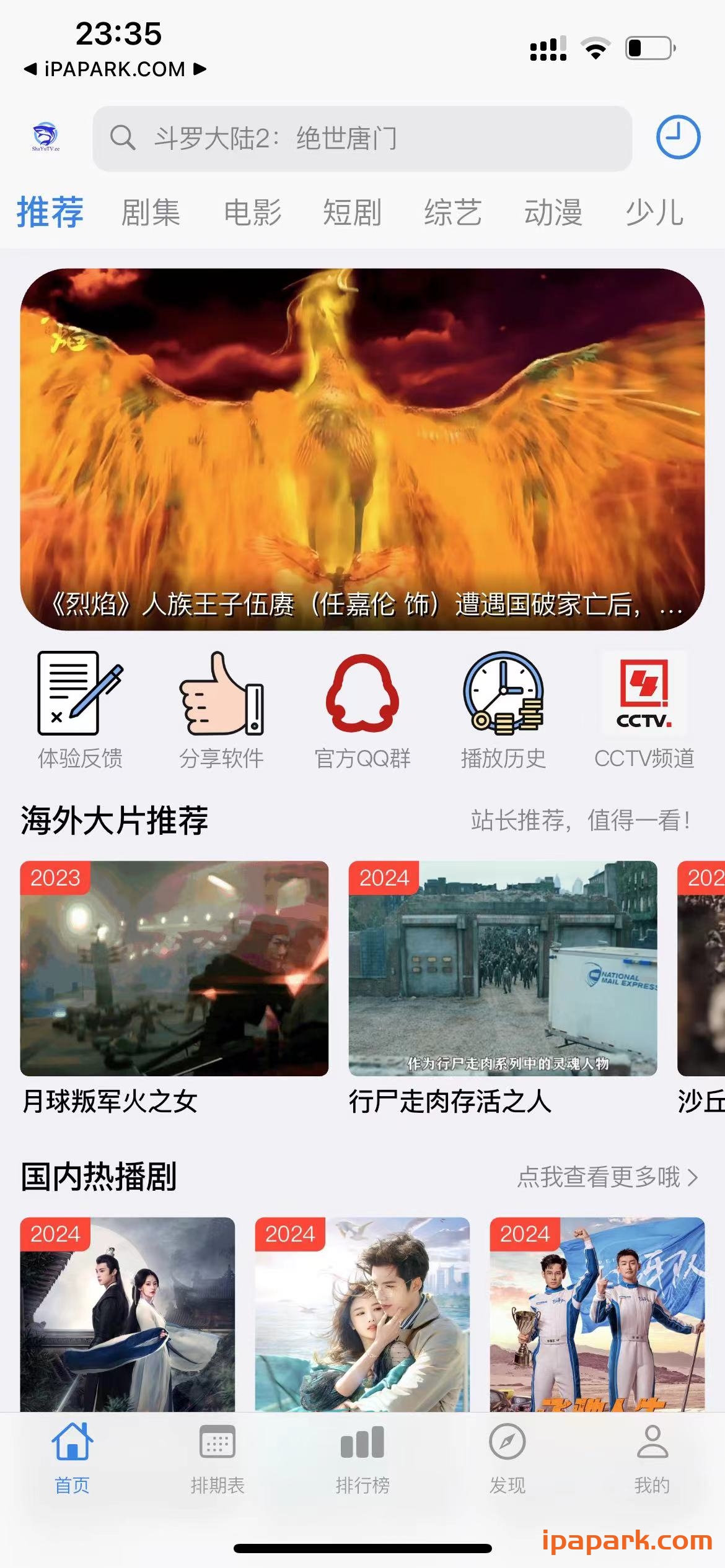The height and width of the screenshot is (1568, 725).
Task: Tap the search bar for 斗罗大陆2
Action: pos(362,137)
